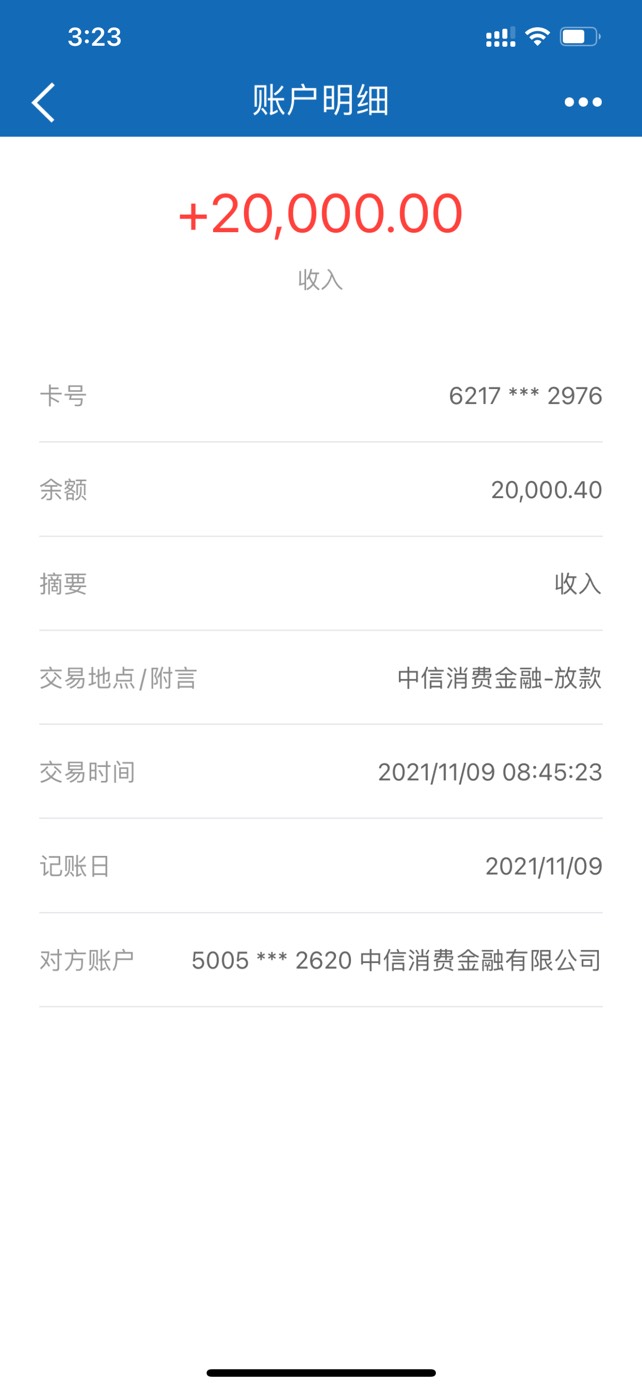This screenshot has width=642, height=1389.
Task: Go back from the 账户明细 page
Action: (x=43, y=102)
